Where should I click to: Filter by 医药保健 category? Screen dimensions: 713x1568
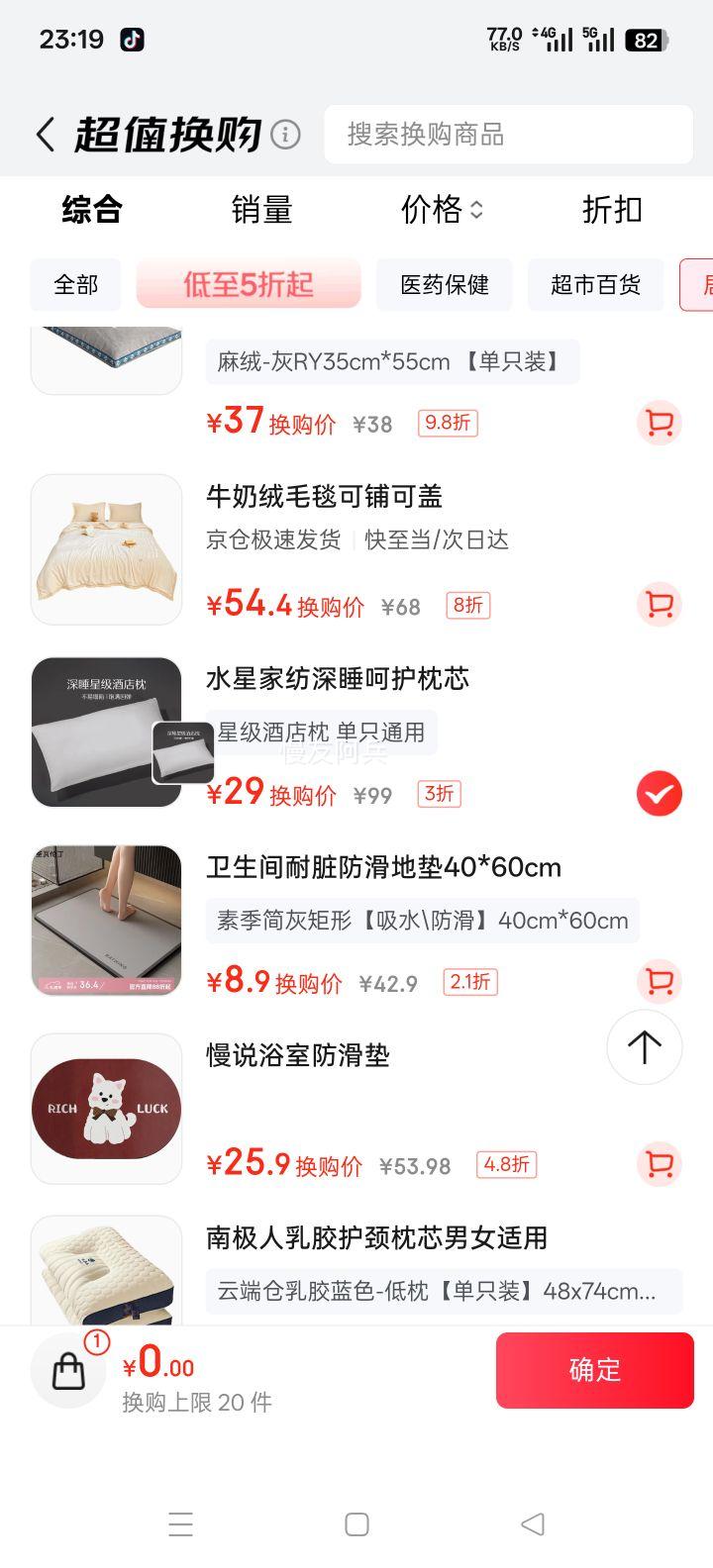445,285
